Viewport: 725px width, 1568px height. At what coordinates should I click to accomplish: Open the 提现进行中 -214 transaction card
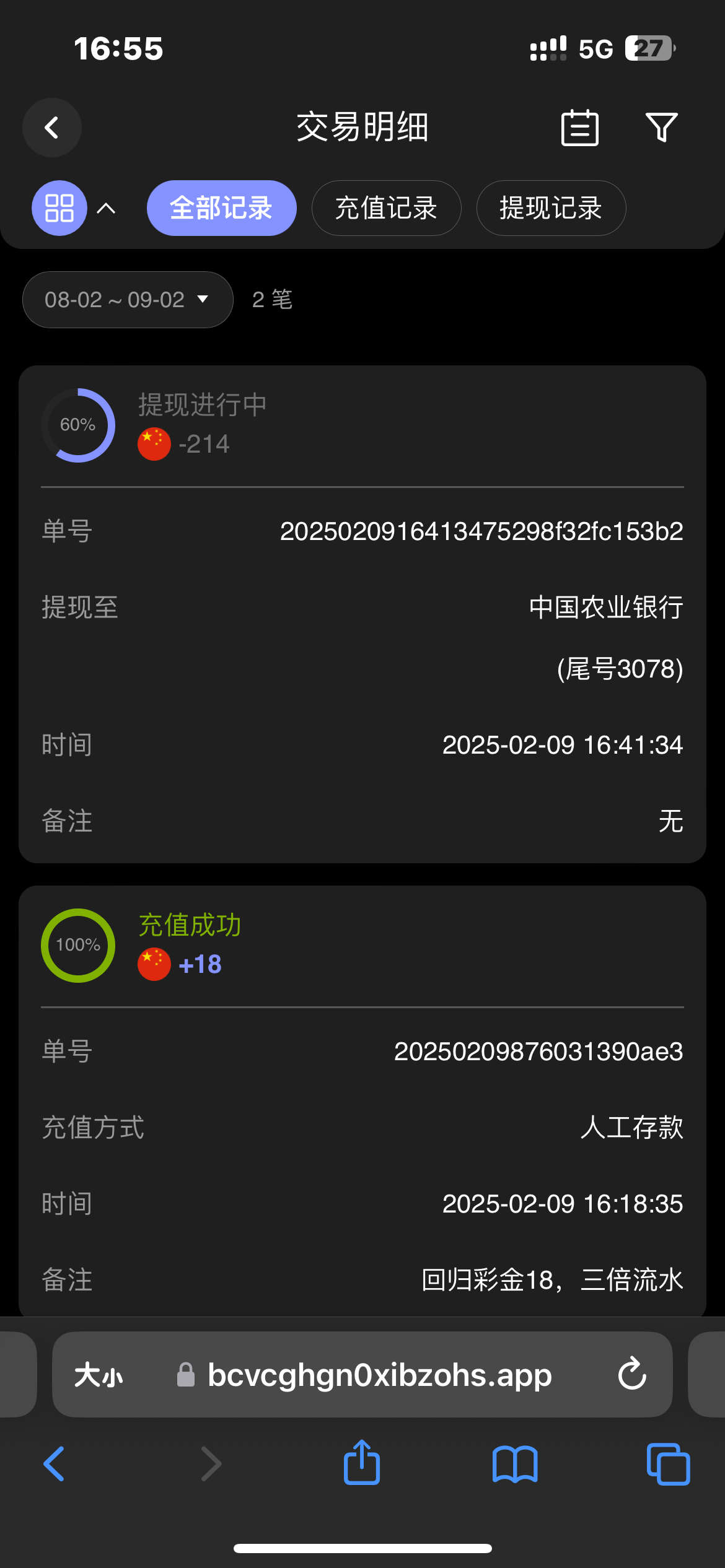point(362,426)
